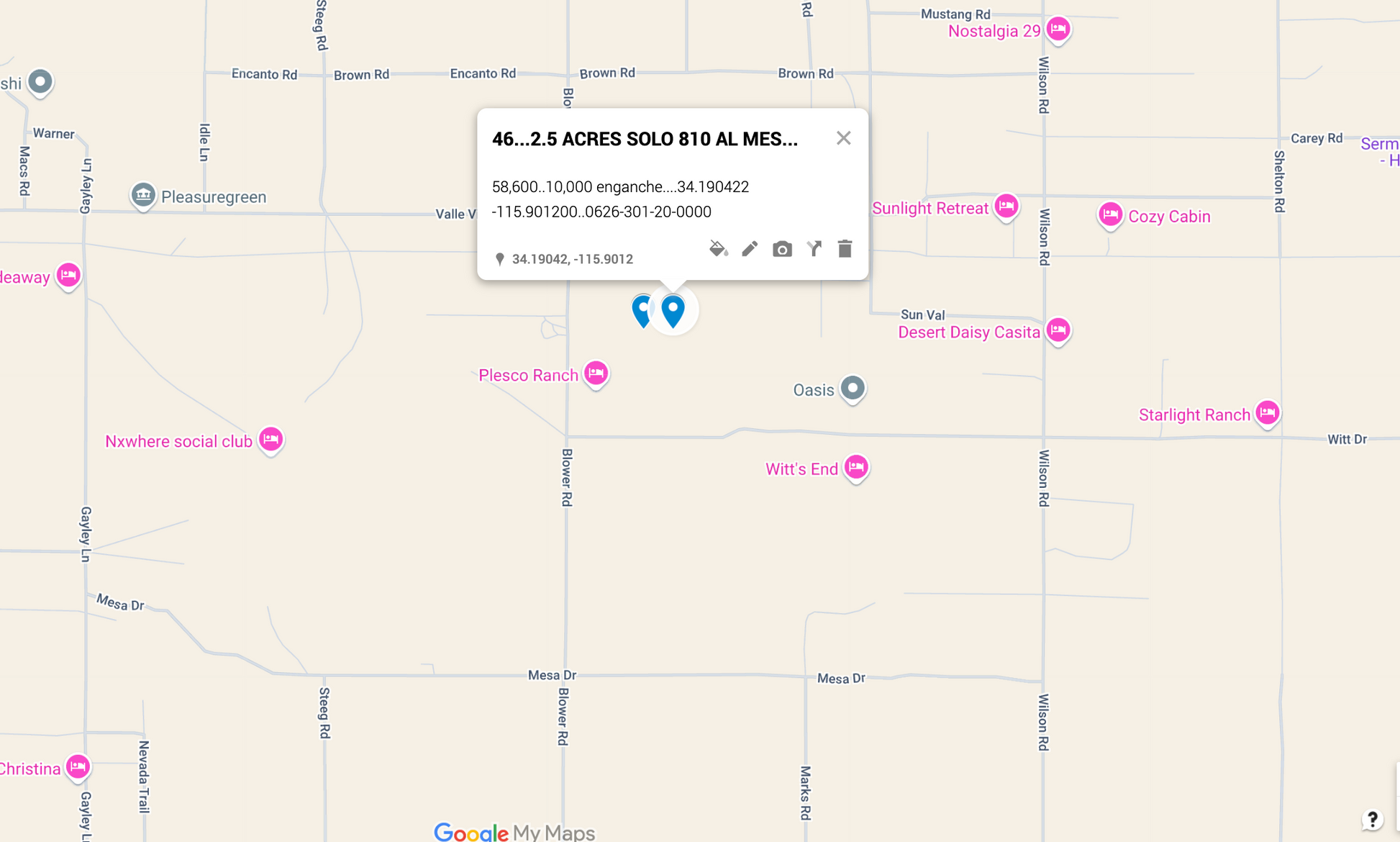Select the left blue pin behind the popup
This screenshot has width=1400, height=842.
[640, 310]
